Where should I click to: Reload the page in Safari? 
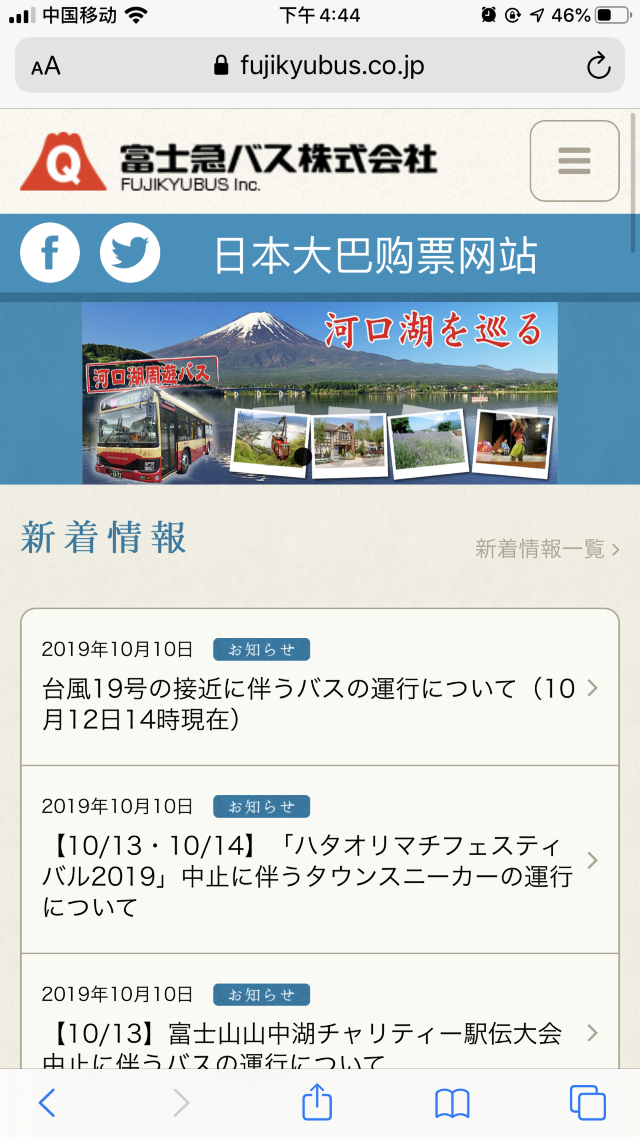(x=598, y=67)
